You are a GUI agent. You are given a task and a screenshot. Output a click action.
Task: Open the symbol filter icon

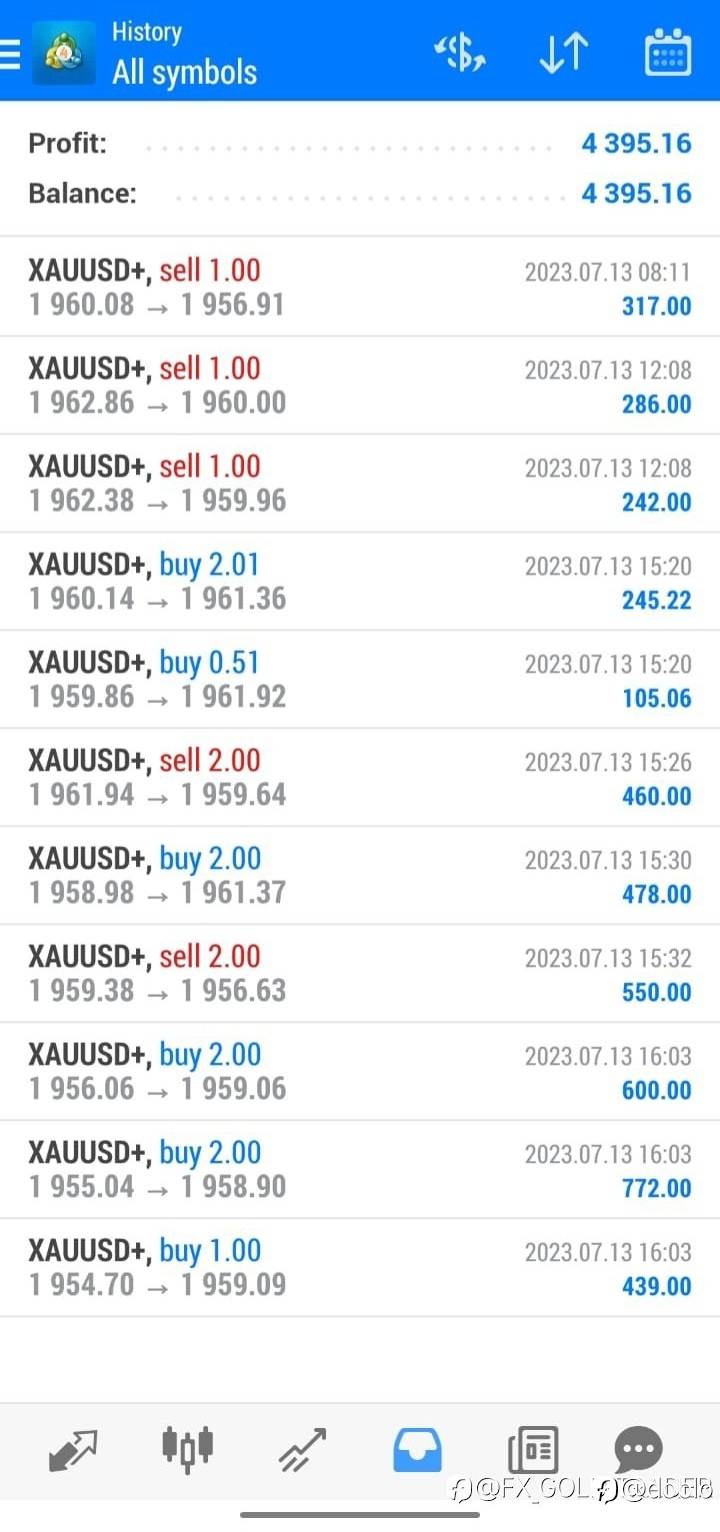pos(459,53)
